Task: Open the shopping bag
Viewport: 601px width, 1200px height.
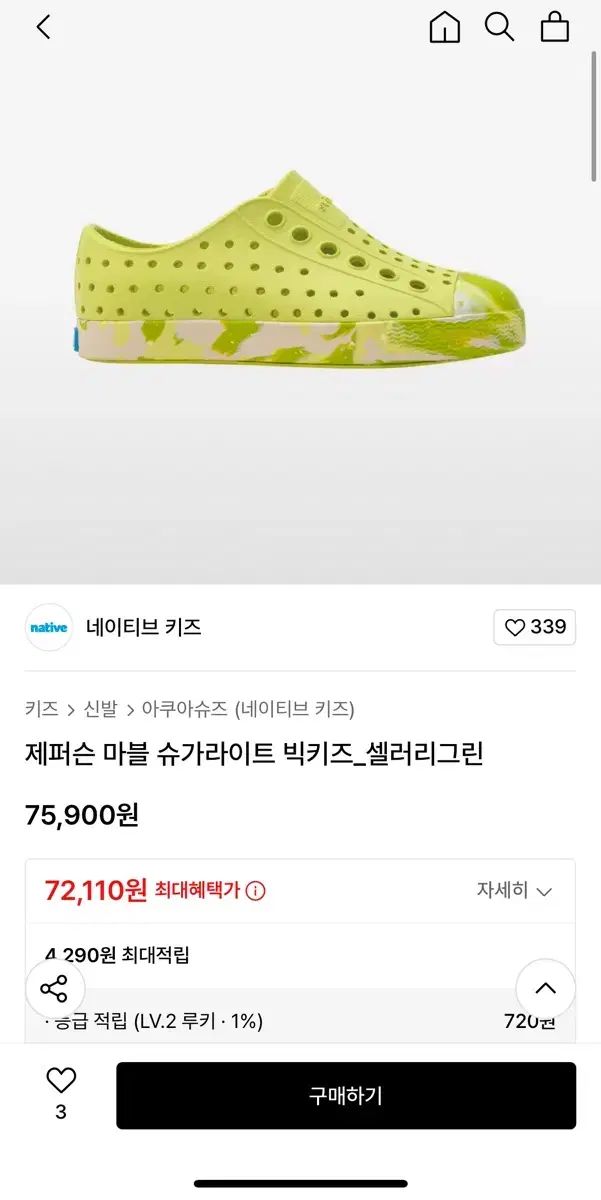Action: click(555, 27)
